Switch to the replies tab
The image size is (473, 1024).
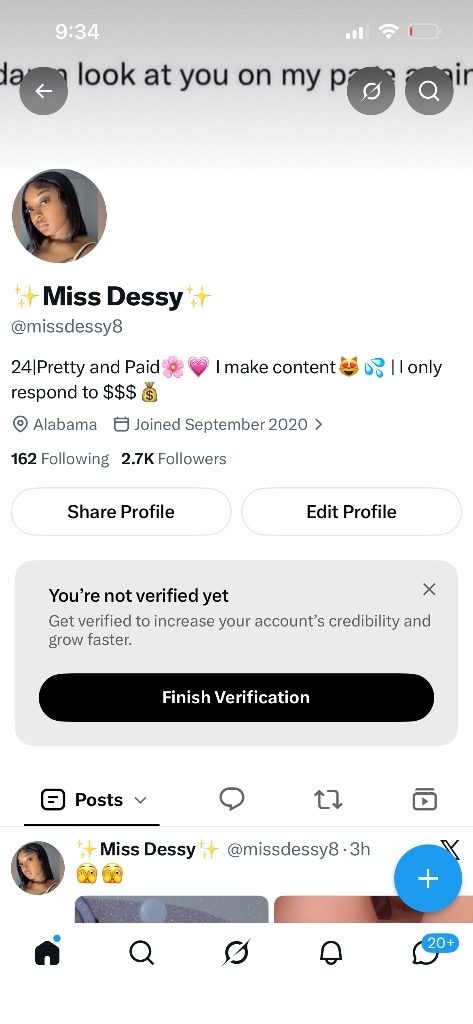click(231, 799)
